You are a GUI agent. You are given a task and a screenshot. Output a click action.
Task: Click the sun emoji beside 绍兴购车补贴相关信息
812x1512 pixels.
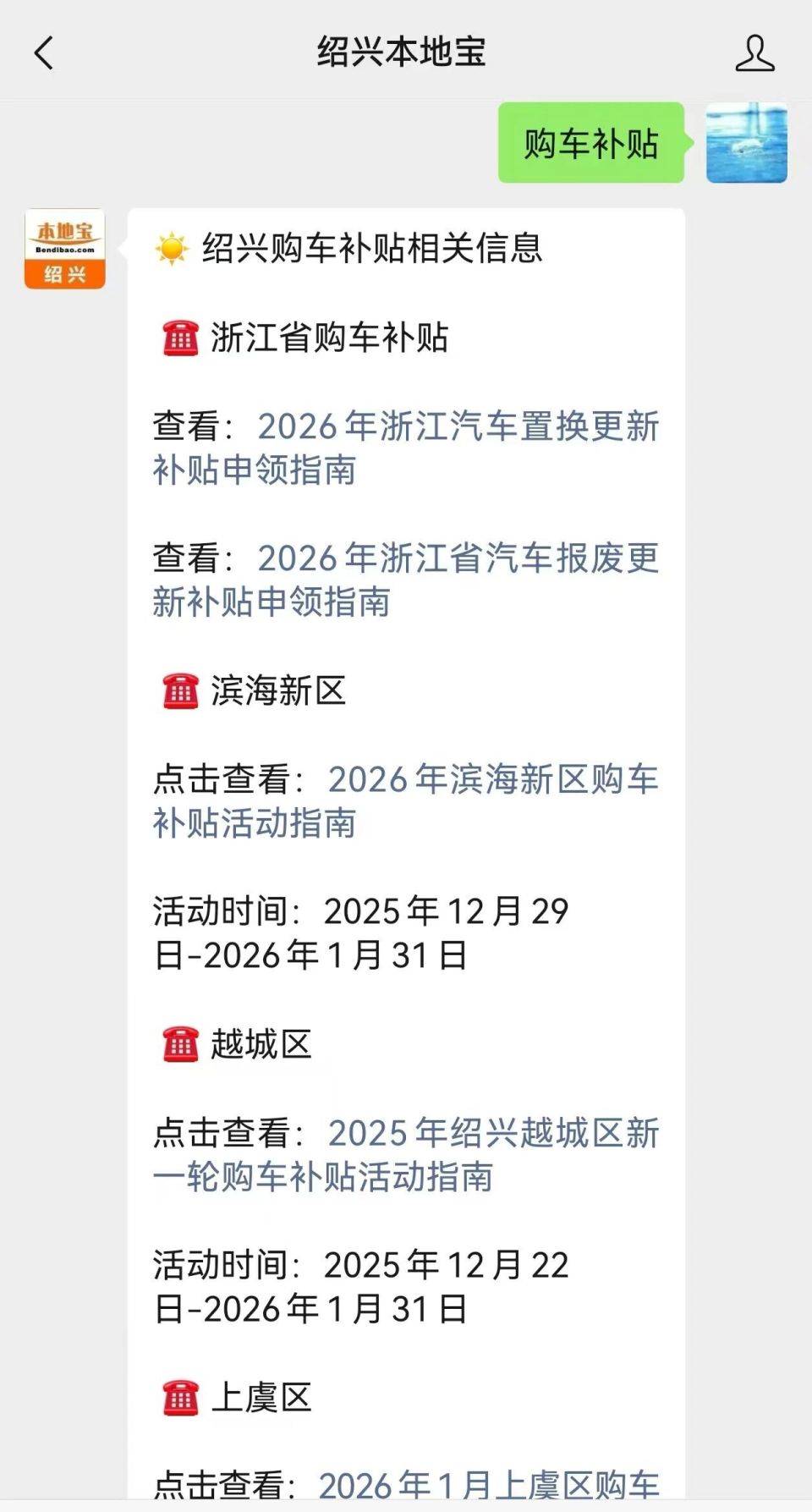pyautogui.click(x=171, y=250)
